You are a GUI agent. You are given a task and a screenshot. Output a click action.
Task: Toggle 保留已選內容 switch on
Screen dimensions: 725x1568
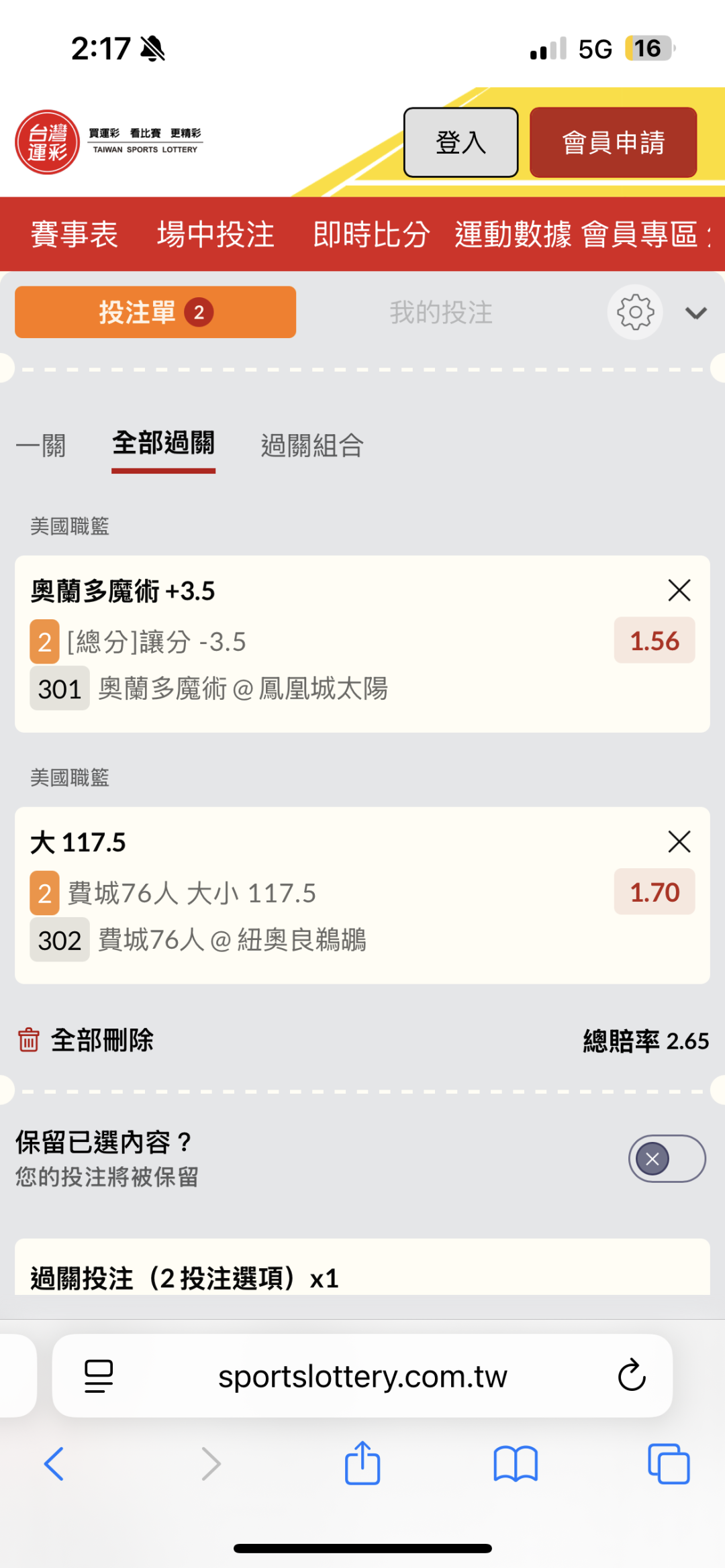pyautogui.click(x=667, y=1159)
